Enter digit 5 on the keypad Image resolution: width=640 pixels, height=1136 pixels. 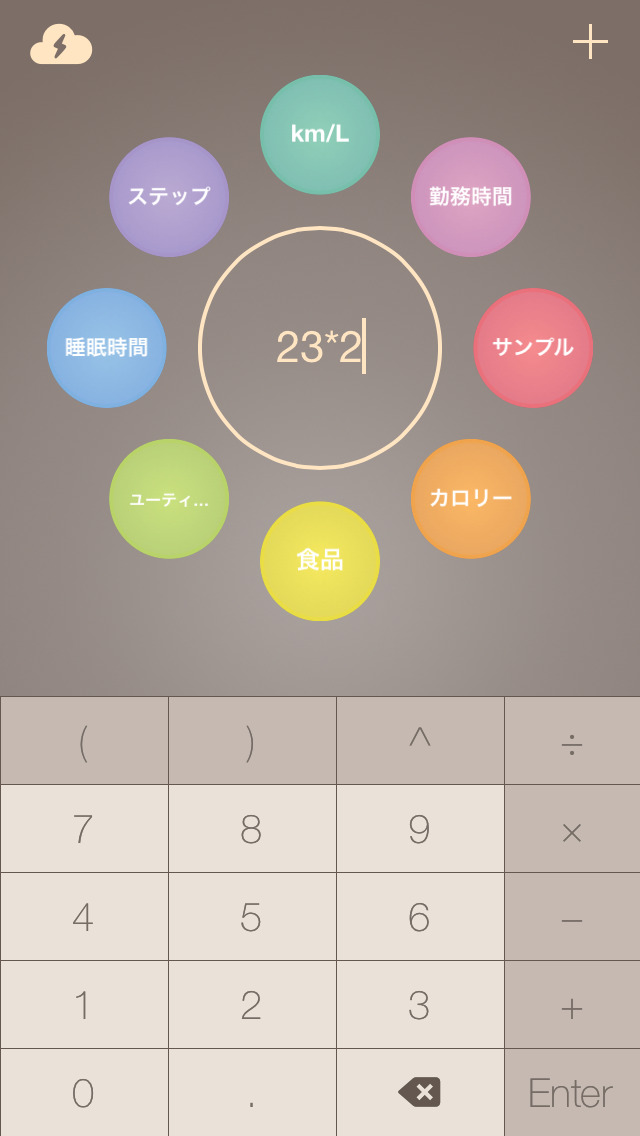[x=252, y=917]
